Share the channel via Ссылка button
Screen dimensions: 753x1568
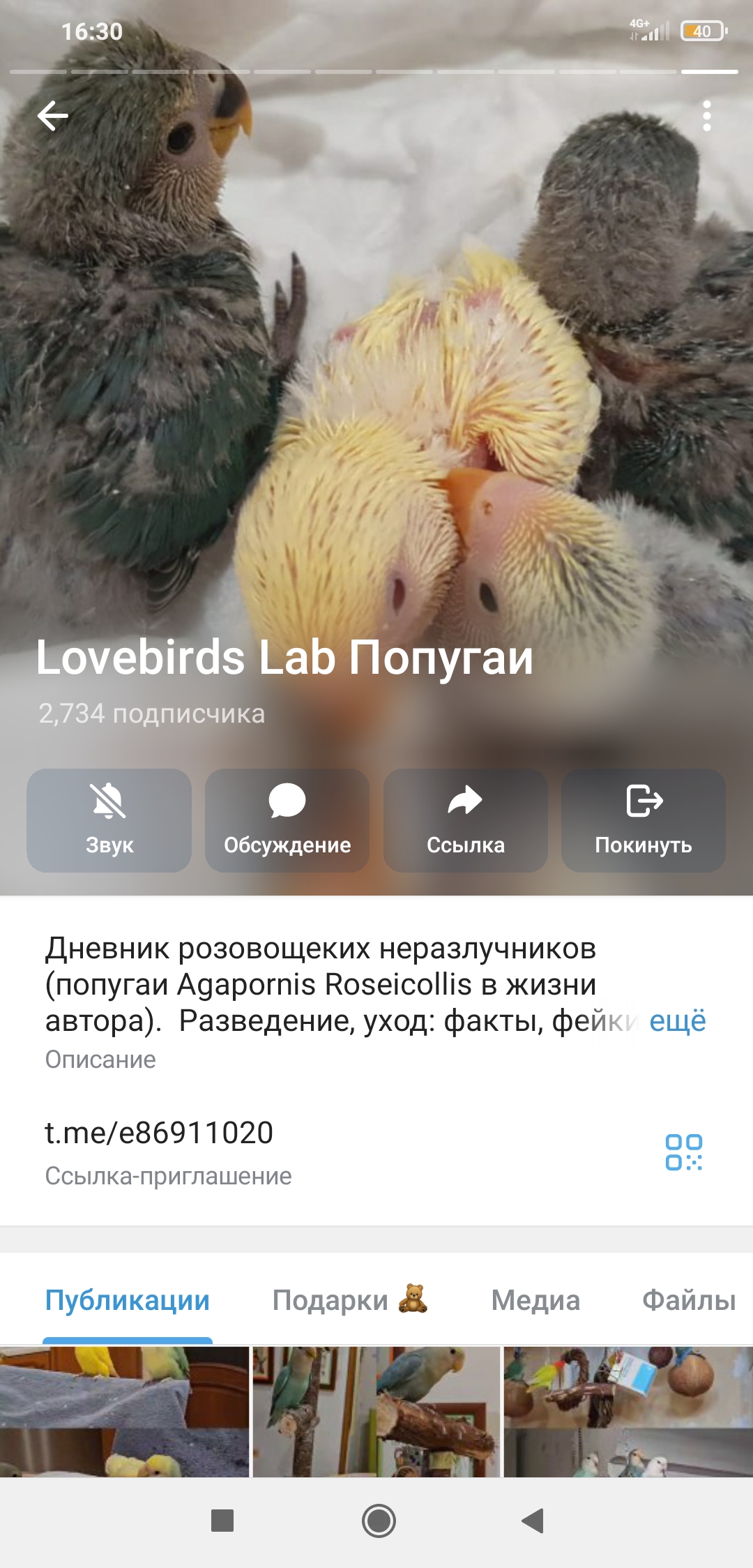click(465, 820)
